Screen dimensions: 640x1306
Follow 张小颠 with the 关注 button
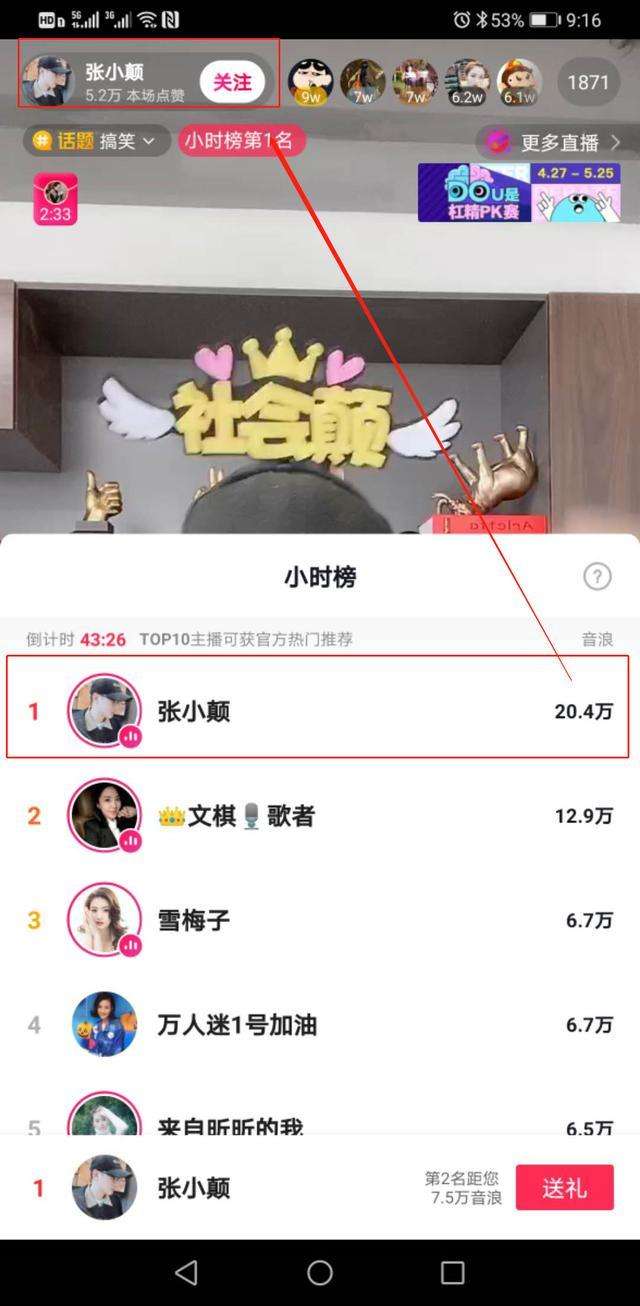232,82
